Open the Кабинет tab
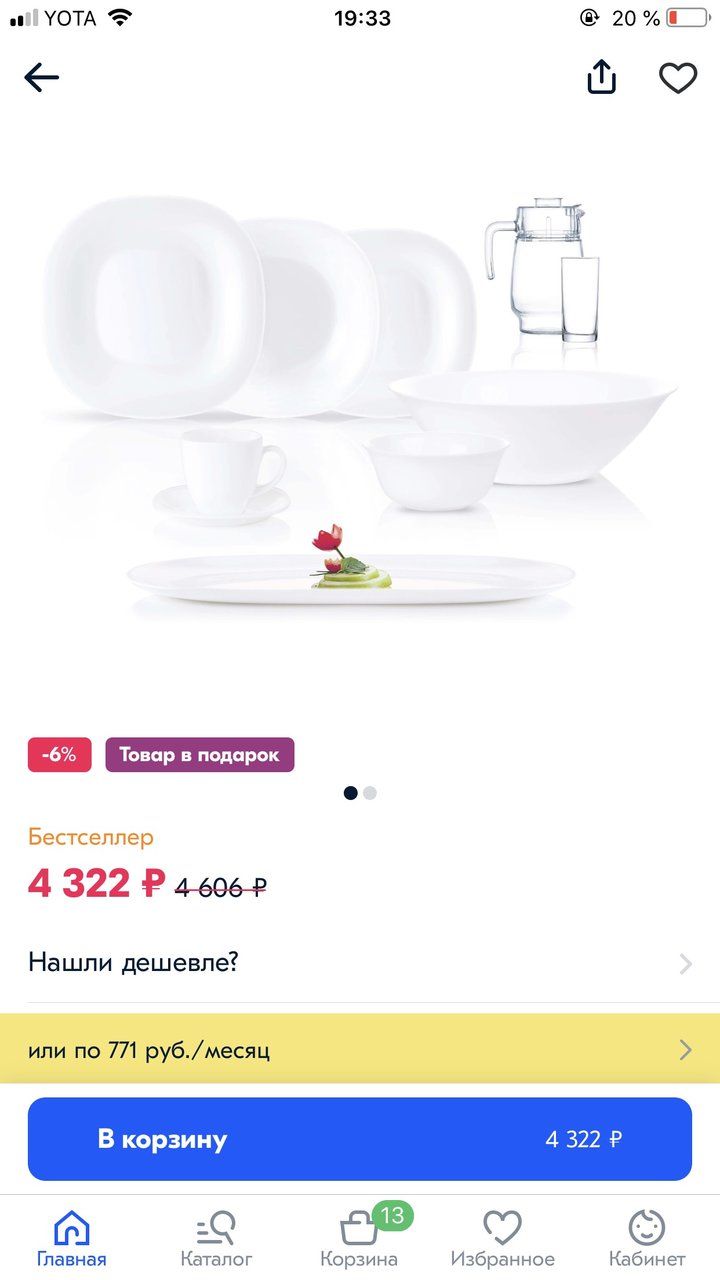 (647, 1238)
